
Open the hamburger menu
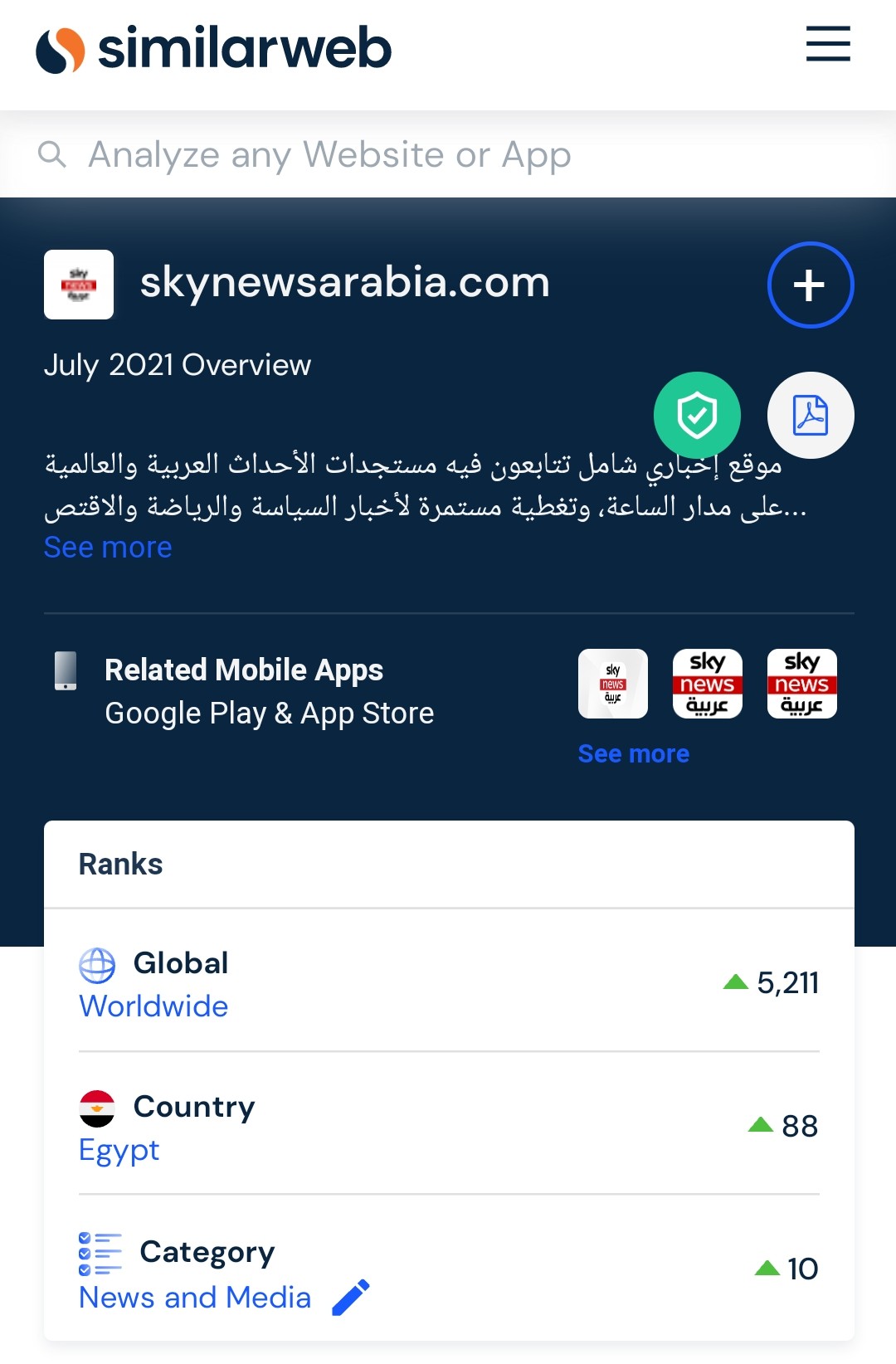[828, 44]
